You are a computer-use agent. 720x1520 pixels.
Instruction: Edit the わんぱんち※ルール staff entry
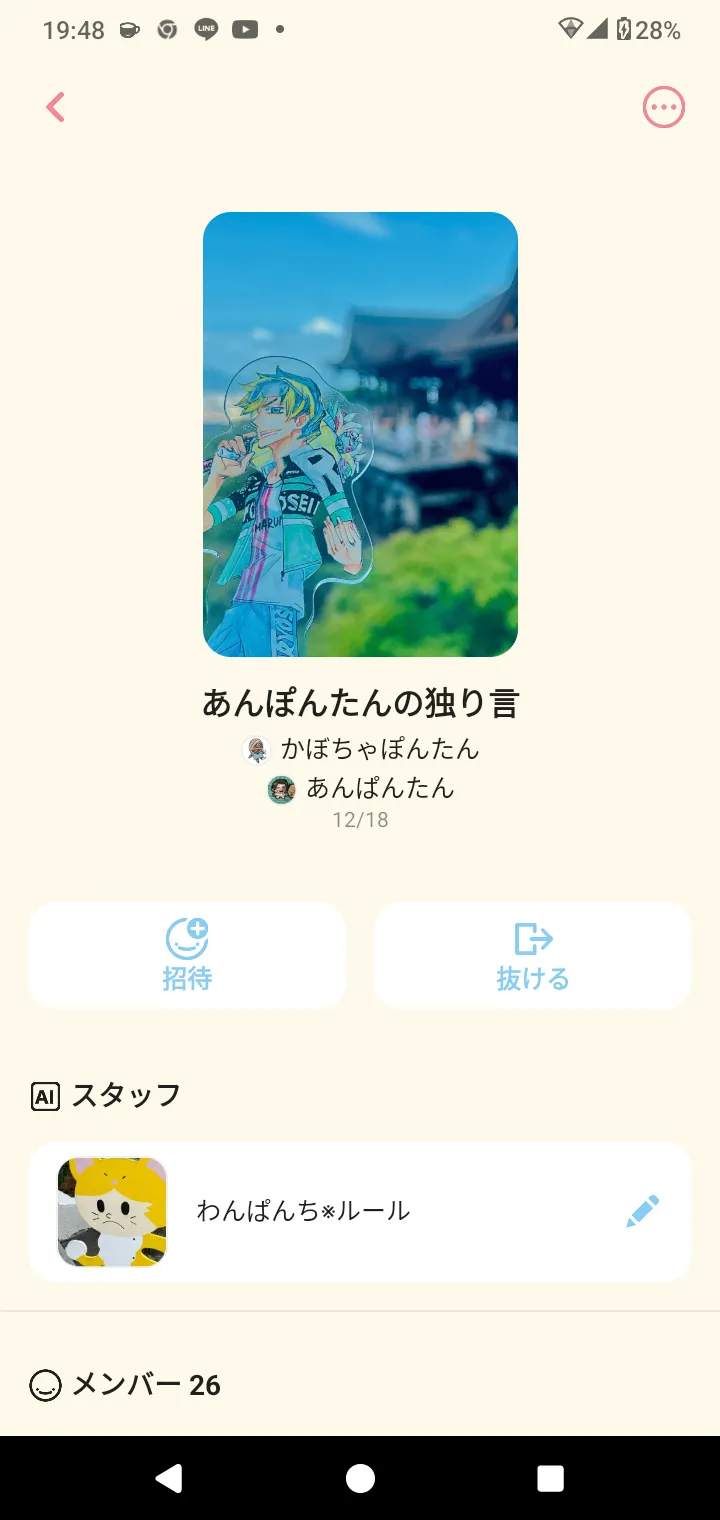[642, 1211]
